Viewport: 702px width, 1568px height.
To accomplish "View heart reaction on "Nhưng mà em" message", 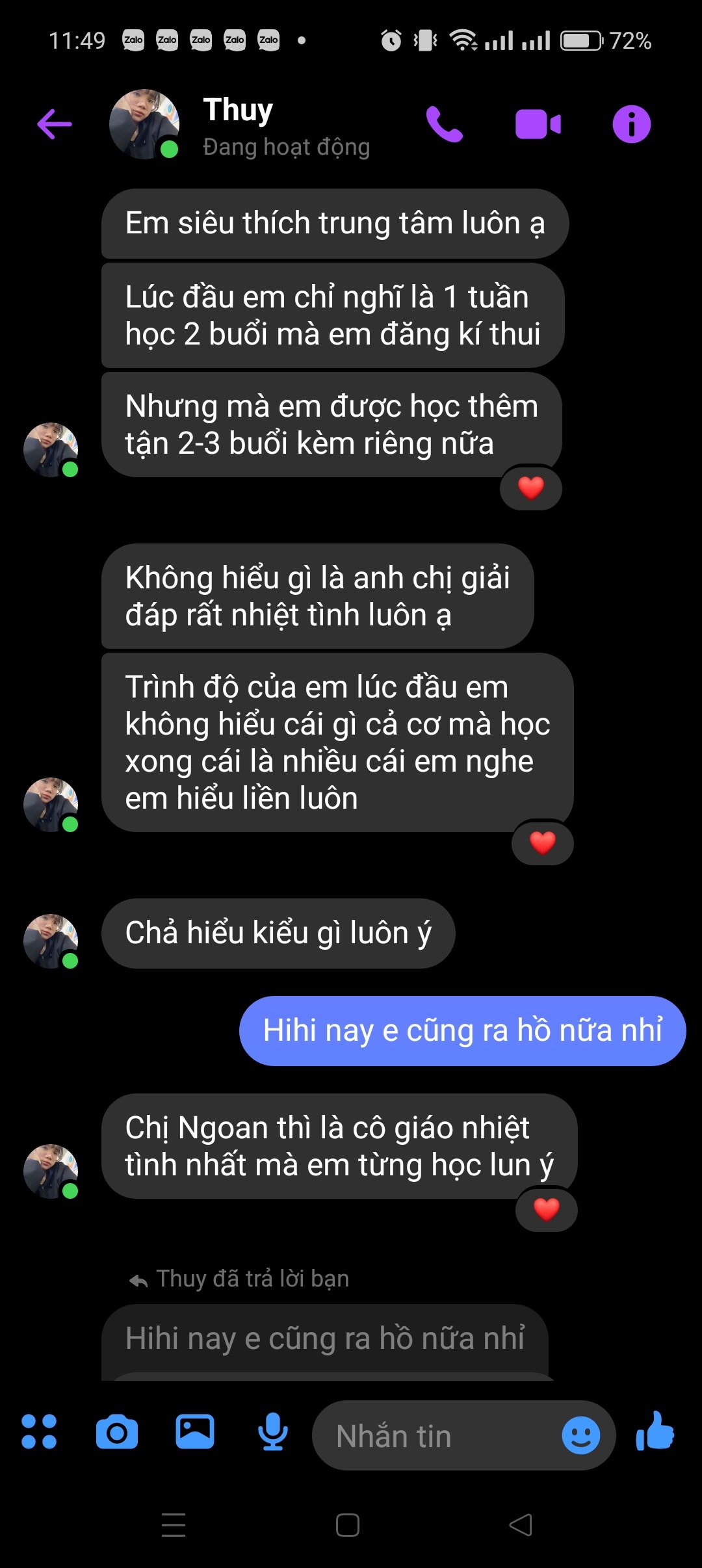I will pyautogui.click(x=530, y=488).
